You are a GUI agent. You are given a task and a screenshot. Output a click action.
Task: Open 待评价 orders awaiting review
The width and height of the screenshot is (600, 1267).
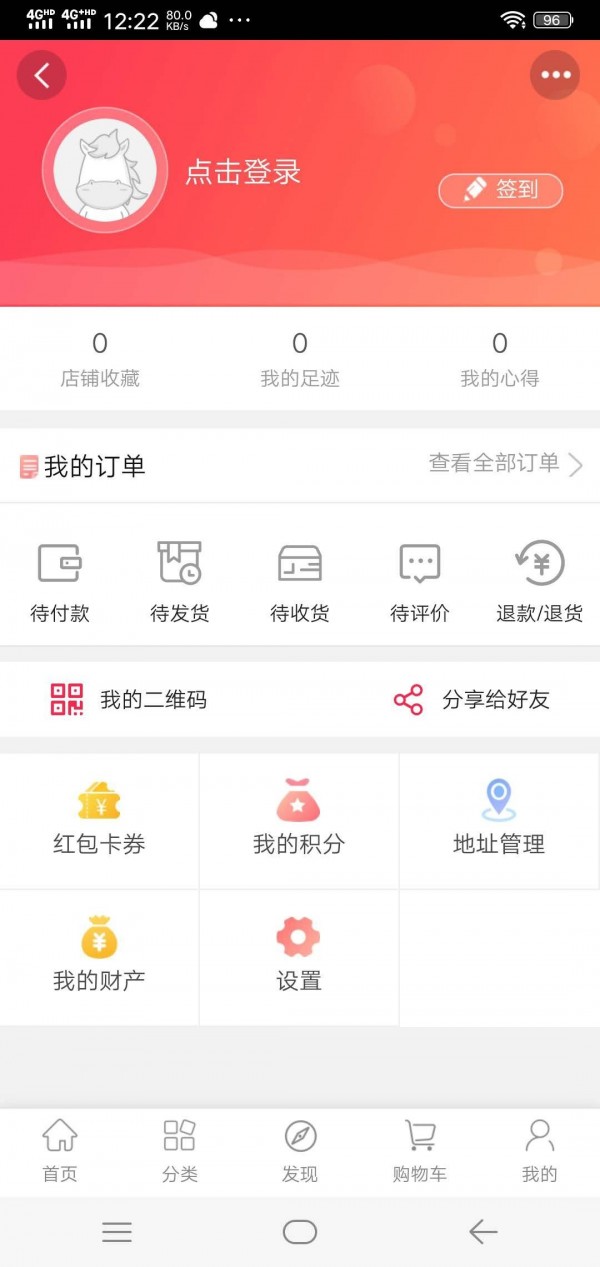[420, 581]
